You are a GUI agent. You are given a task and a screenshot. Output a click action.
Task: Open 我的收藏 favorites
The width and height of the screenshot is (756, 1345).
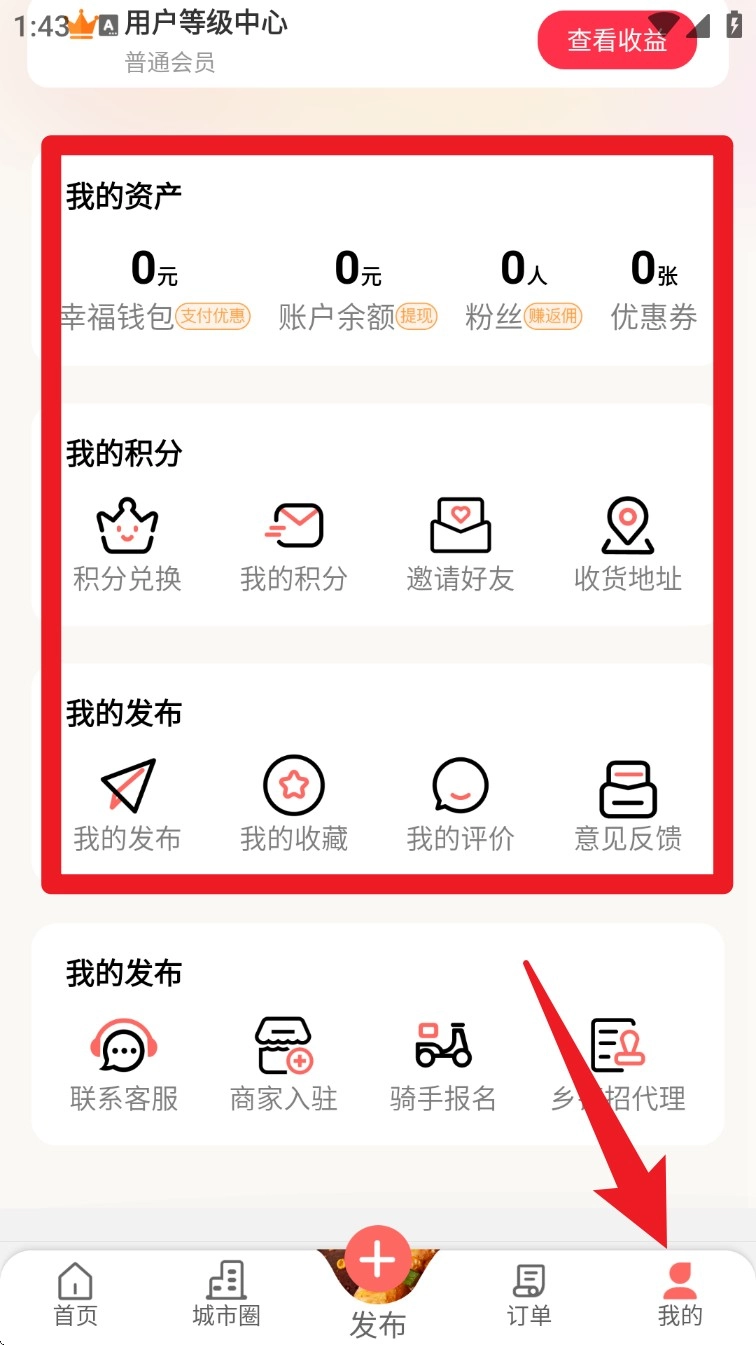coord(294,805)
